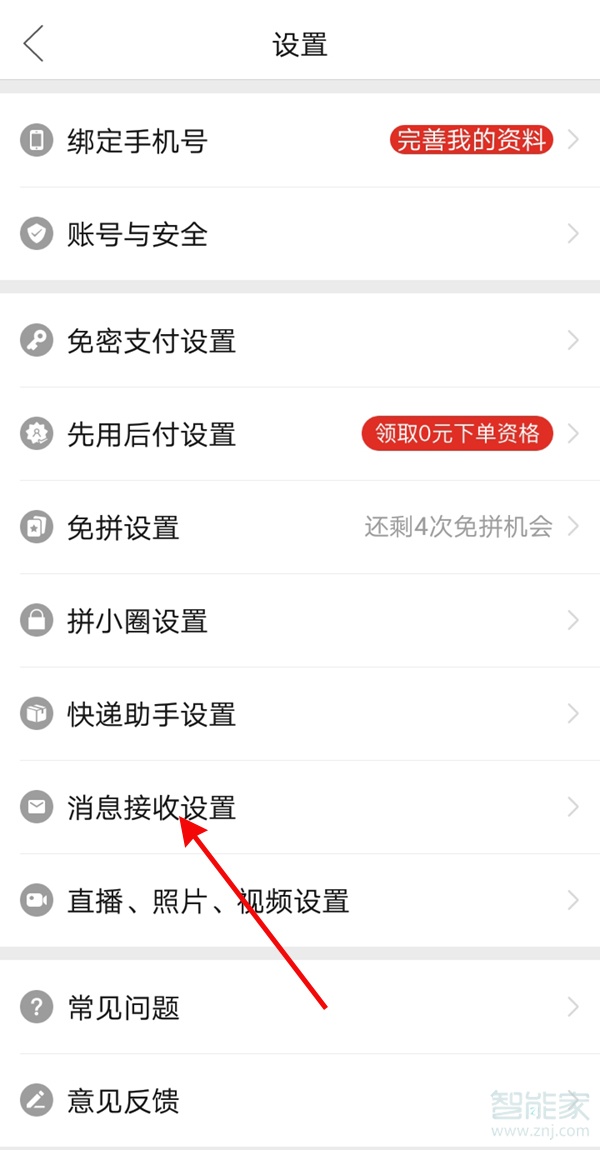
Task: Open 直播、照片、视频设置
Action: 207,901
